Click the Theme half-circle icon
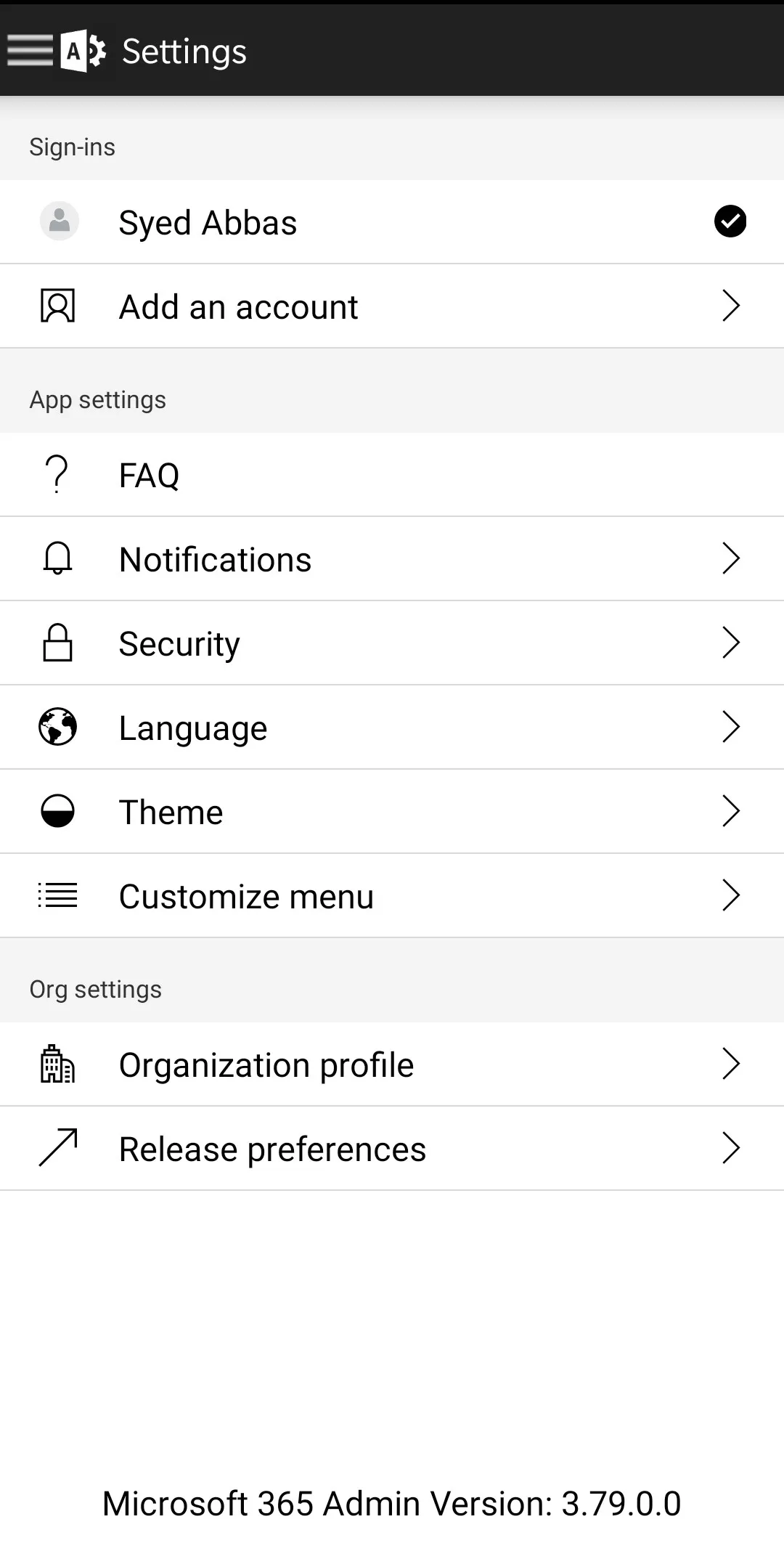Image resolution: width=784 pixels, height=1543 pixels. coord(57,811)
